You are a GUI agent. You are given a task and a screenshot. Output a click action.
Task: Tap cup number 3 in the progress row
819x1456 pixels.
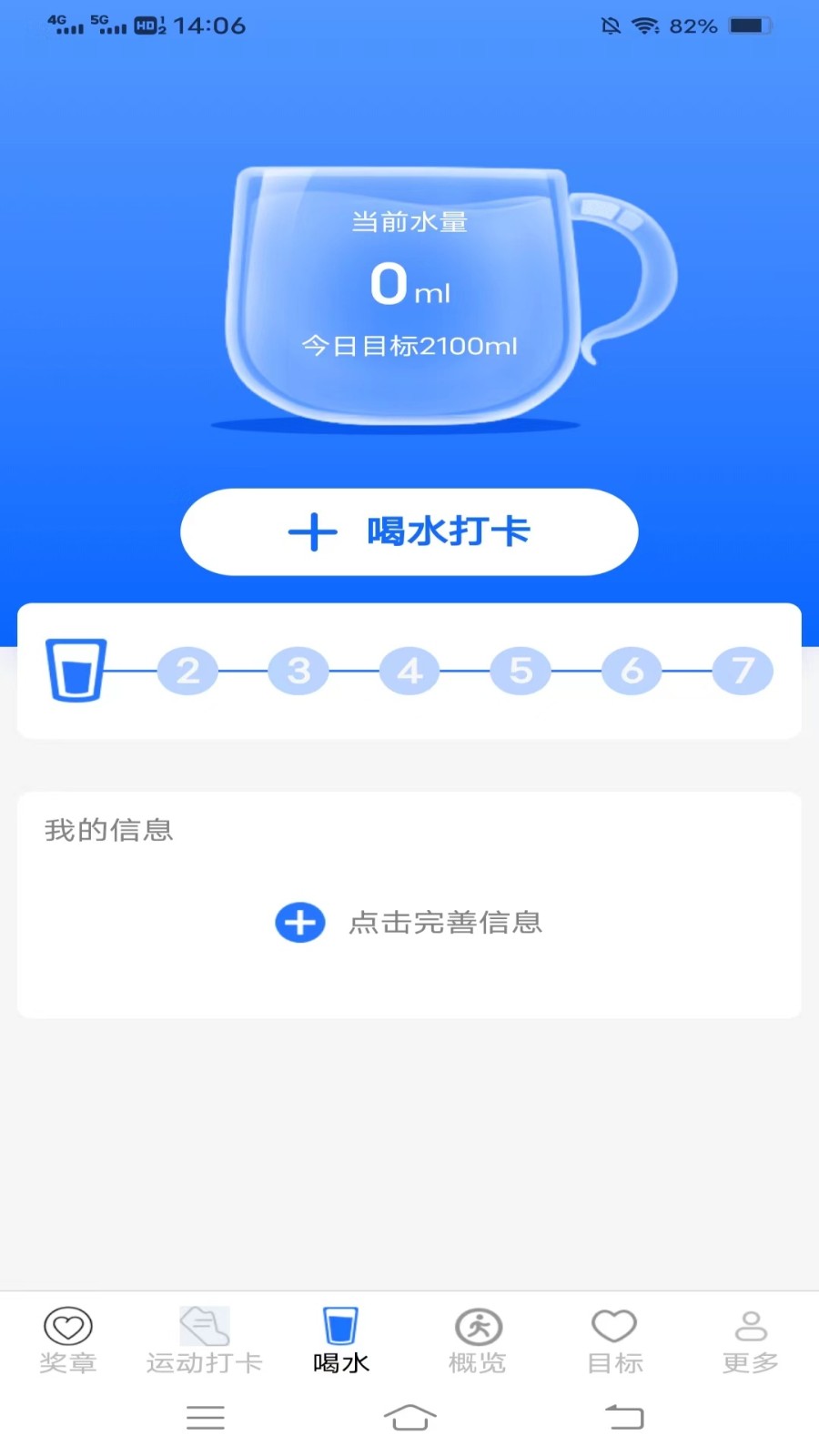click(x=299, y=670)
